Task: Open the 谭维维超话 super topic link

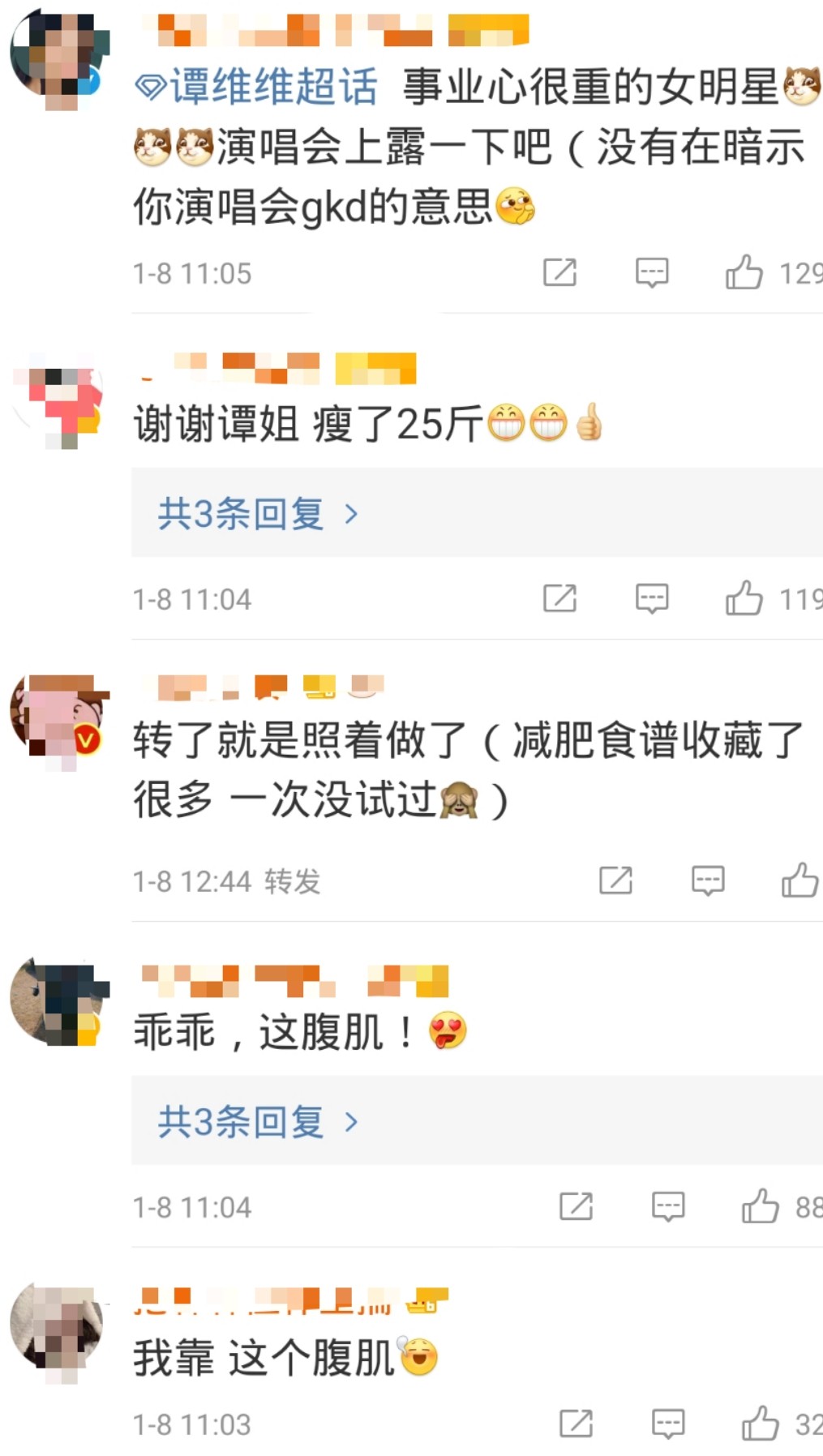Action: [257, 87]
